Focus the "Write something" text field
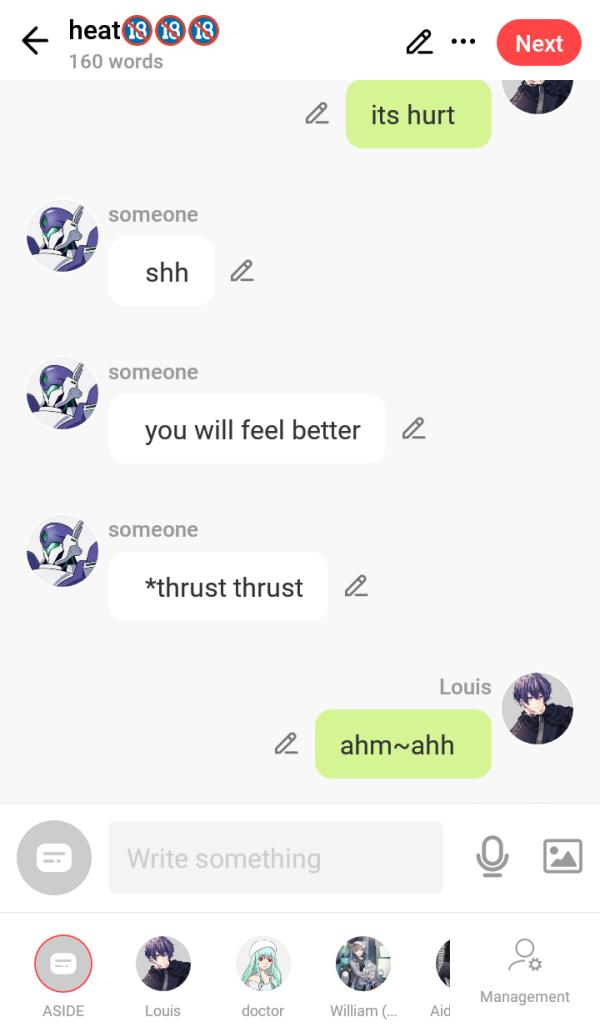 275,857
